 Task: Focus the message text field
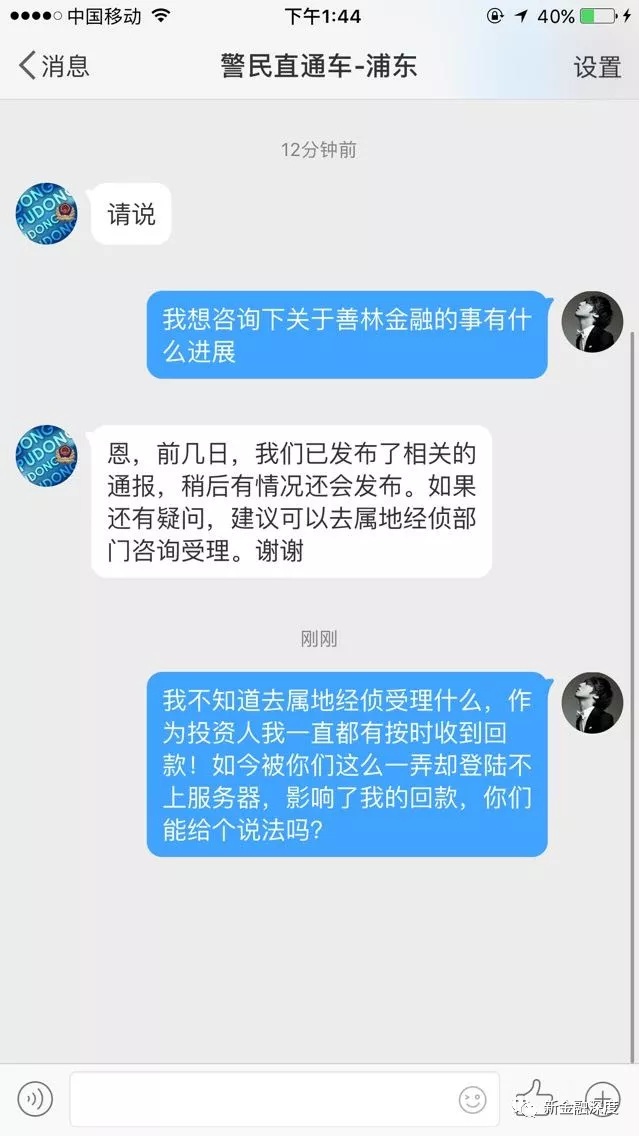(x=260, y=1099)
